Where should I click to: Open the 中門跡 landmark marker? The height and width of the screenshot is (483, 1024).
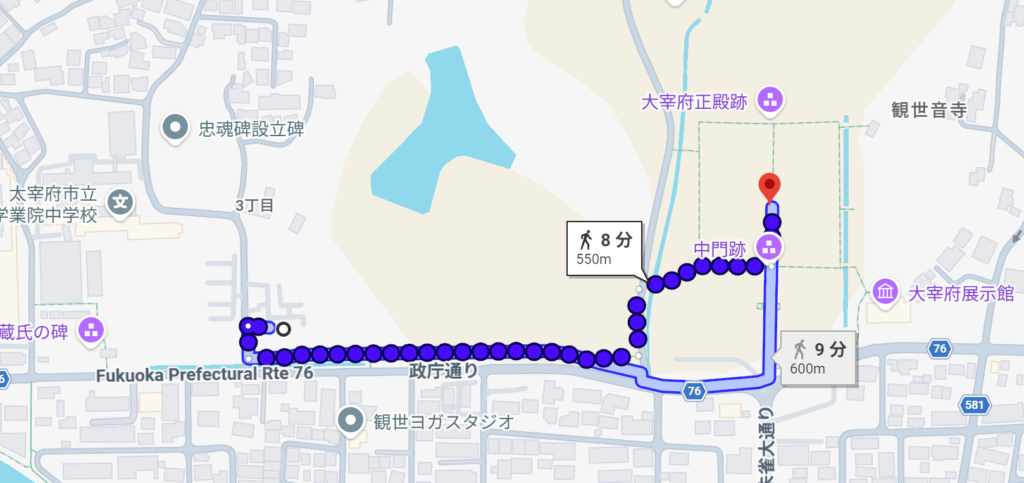pyautogui.click(x=770, y=246)
